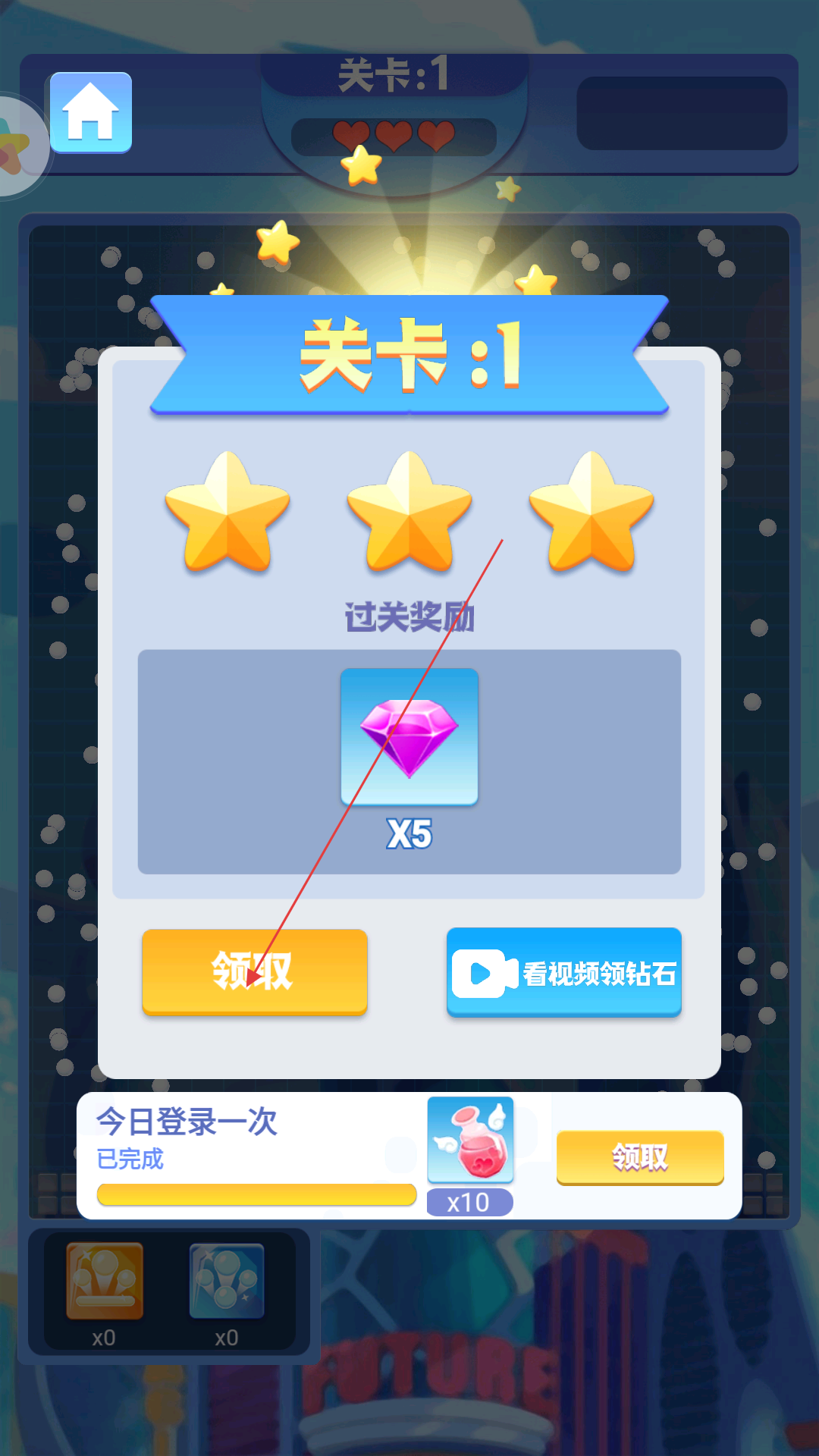
Task: Claim the daily login reward
Action: point(640,1157)
